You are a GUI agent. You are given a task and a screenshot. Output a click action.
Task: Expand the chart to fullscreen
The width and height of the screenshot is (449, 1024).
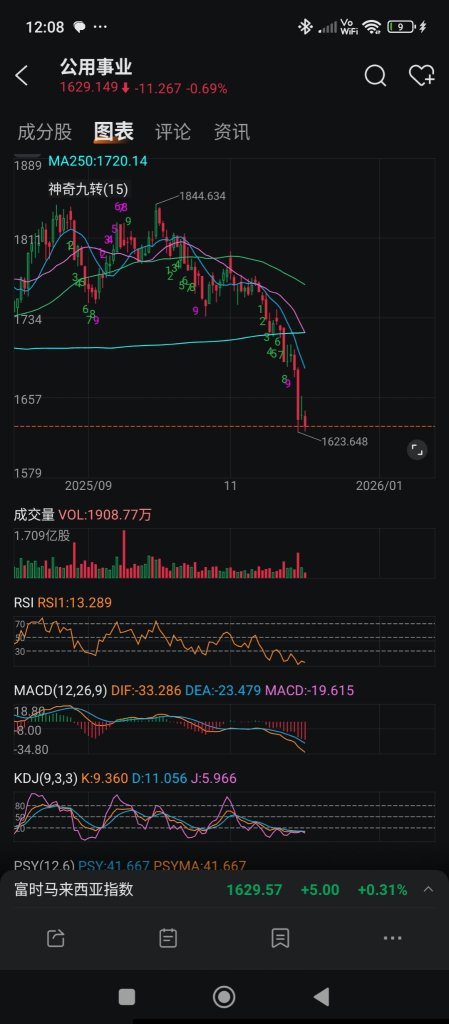416,449
